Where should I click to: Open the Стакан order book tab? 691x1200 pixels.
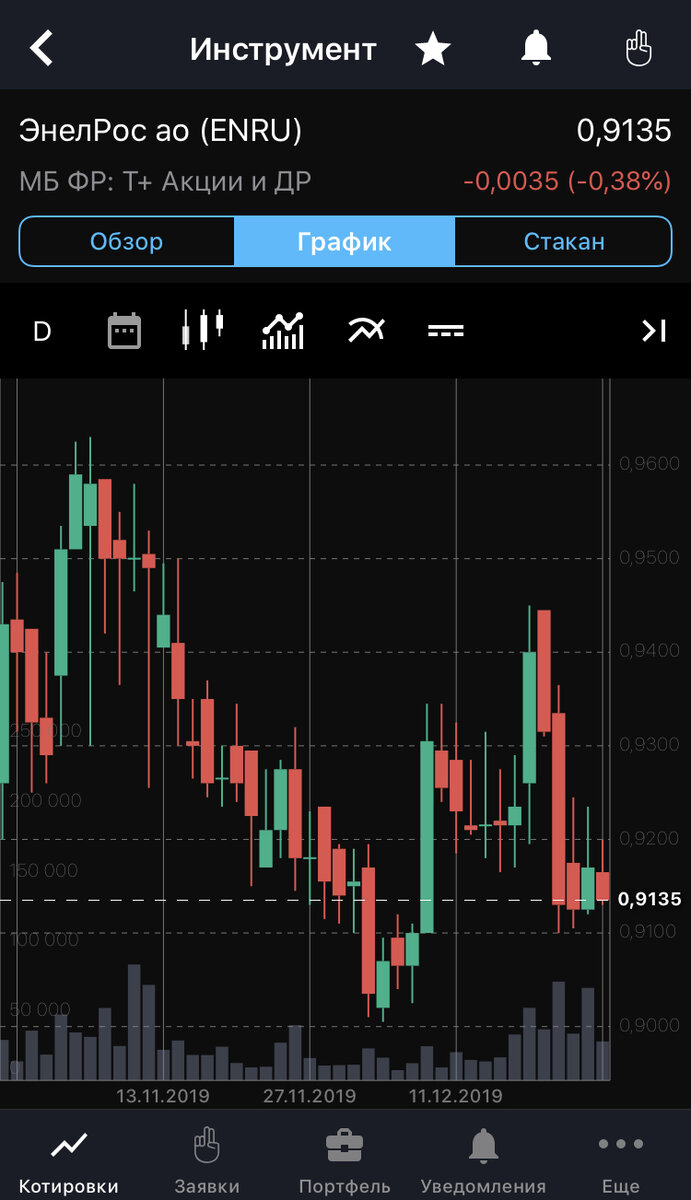pyautogui.click(x=563, y=241)
